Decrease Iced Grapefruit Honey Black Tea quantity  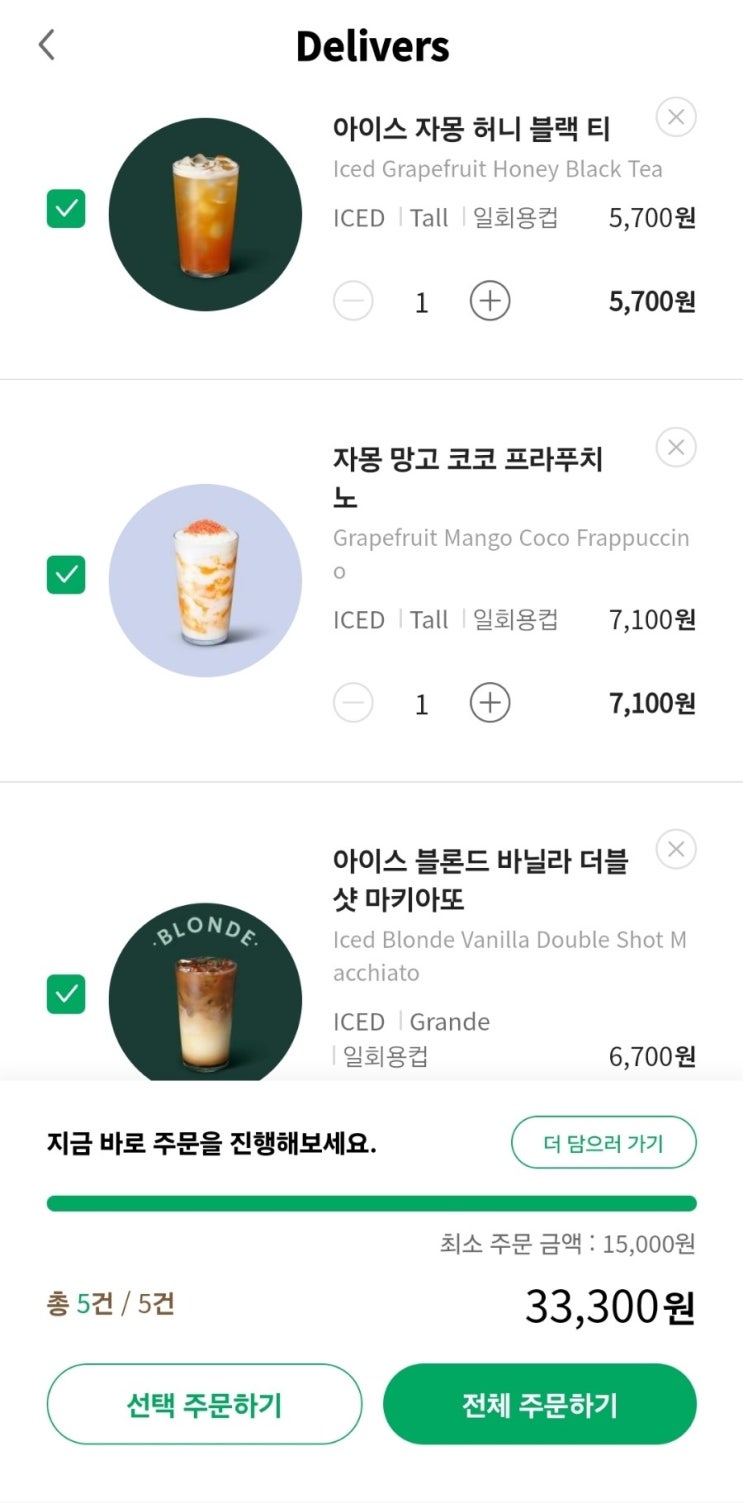[353, 301]
